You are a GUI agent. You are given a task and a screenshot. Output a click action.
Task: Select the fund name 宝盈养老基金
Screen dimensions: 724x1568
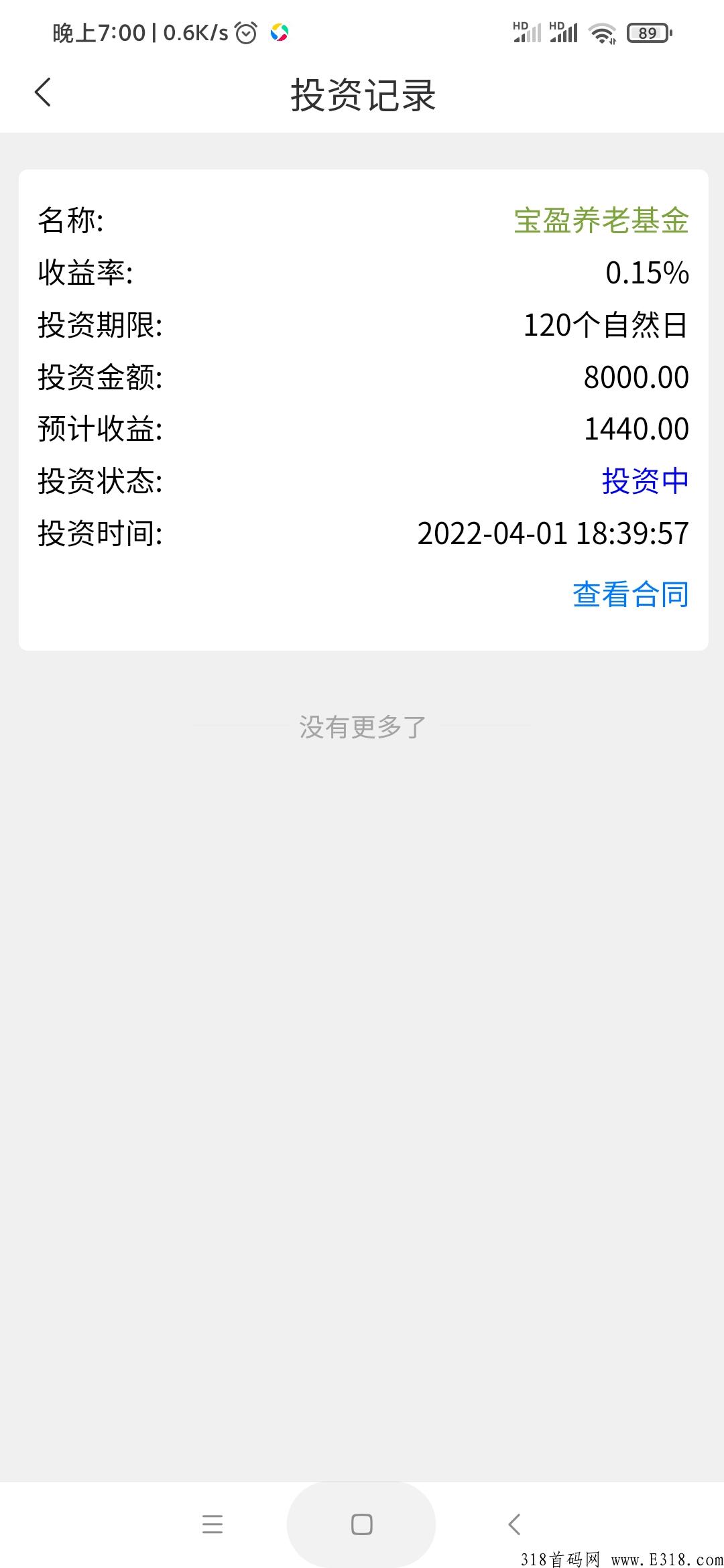coord(601,220)
